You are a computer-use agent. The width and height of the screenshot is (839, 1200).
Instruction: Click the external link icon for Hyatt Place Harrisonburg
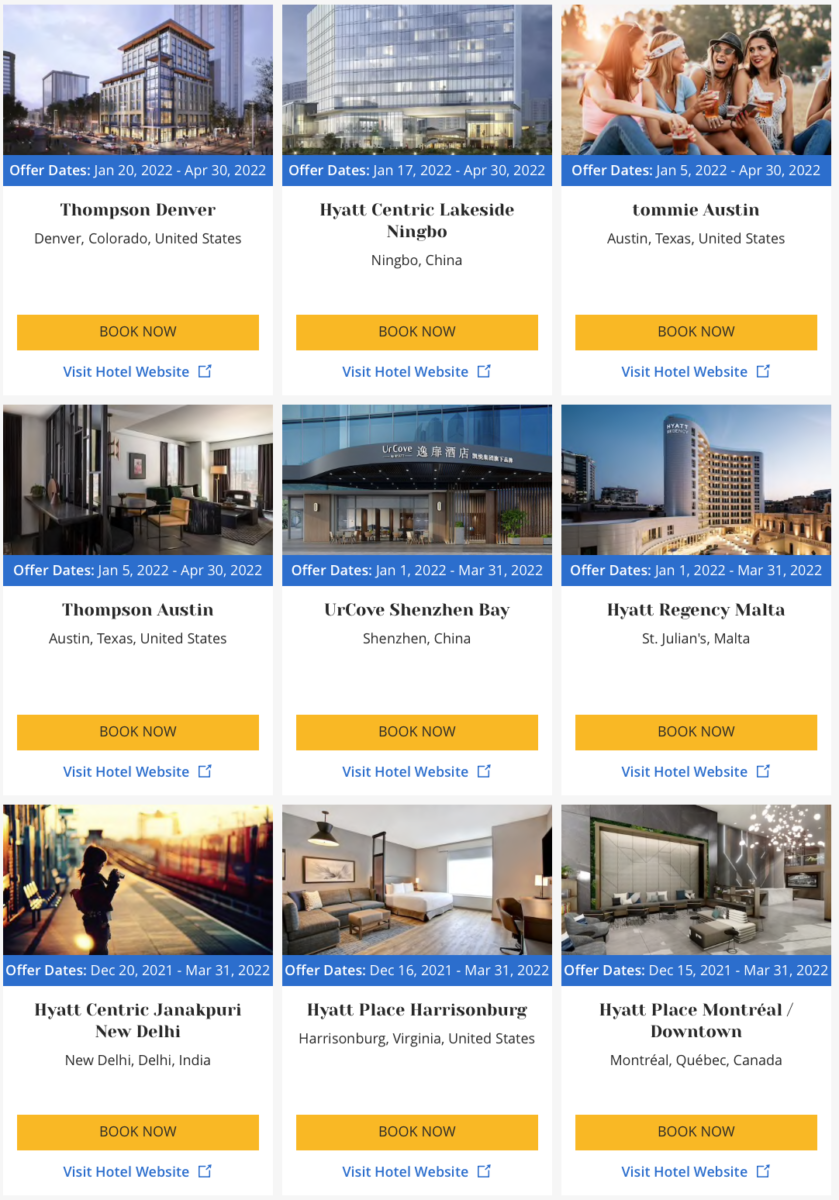(x=484, y=1171)
